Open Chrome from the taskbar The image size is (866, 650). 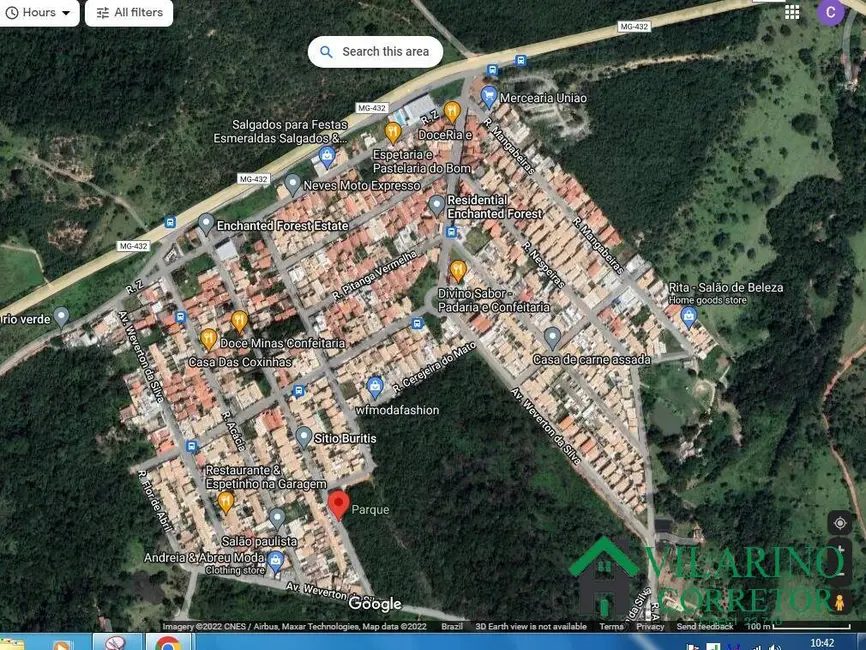pos(168,643)
